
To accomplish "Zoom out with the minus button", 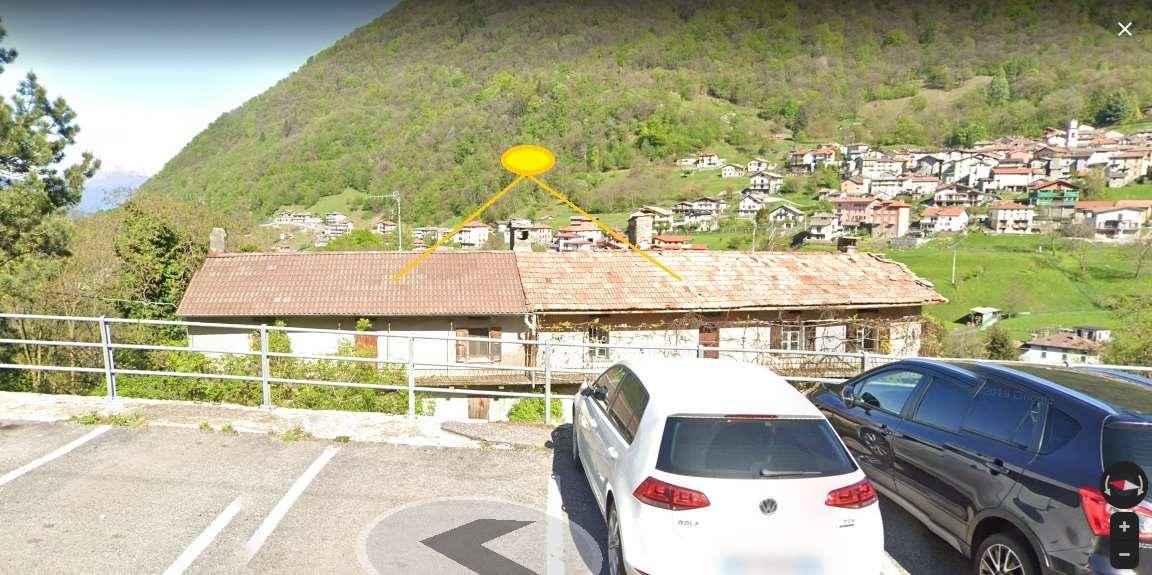I will (1124, 554).
